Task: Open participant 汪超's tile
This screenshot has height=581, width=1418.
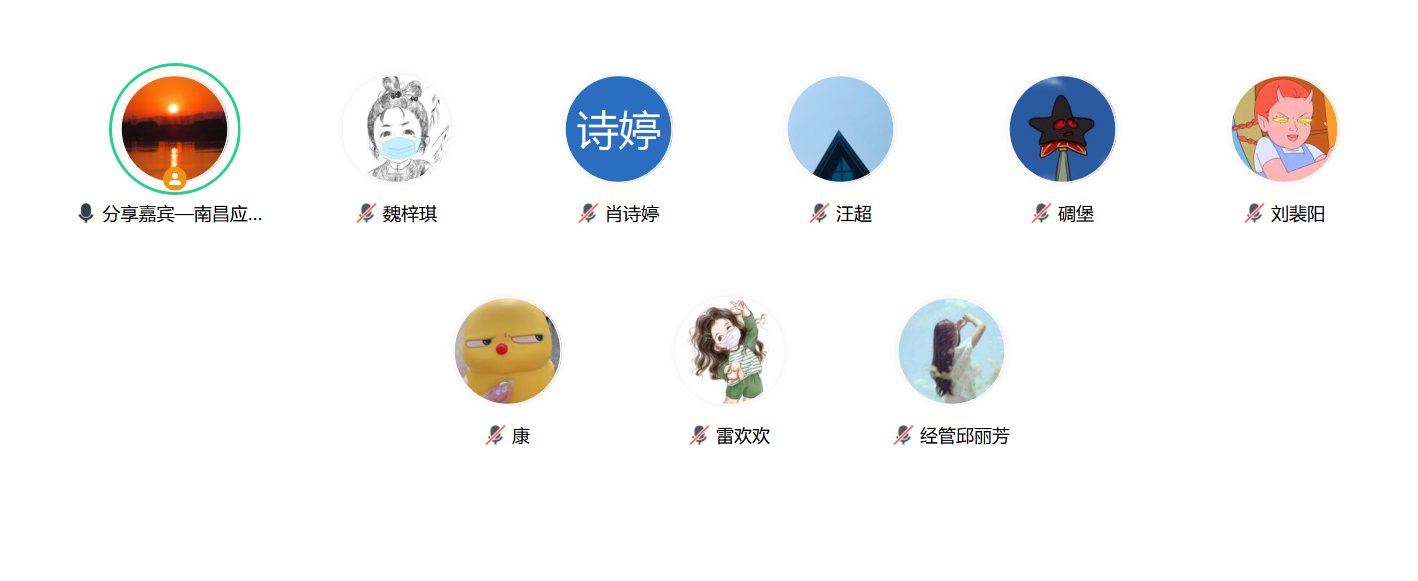Action: [x=841, y=129]
